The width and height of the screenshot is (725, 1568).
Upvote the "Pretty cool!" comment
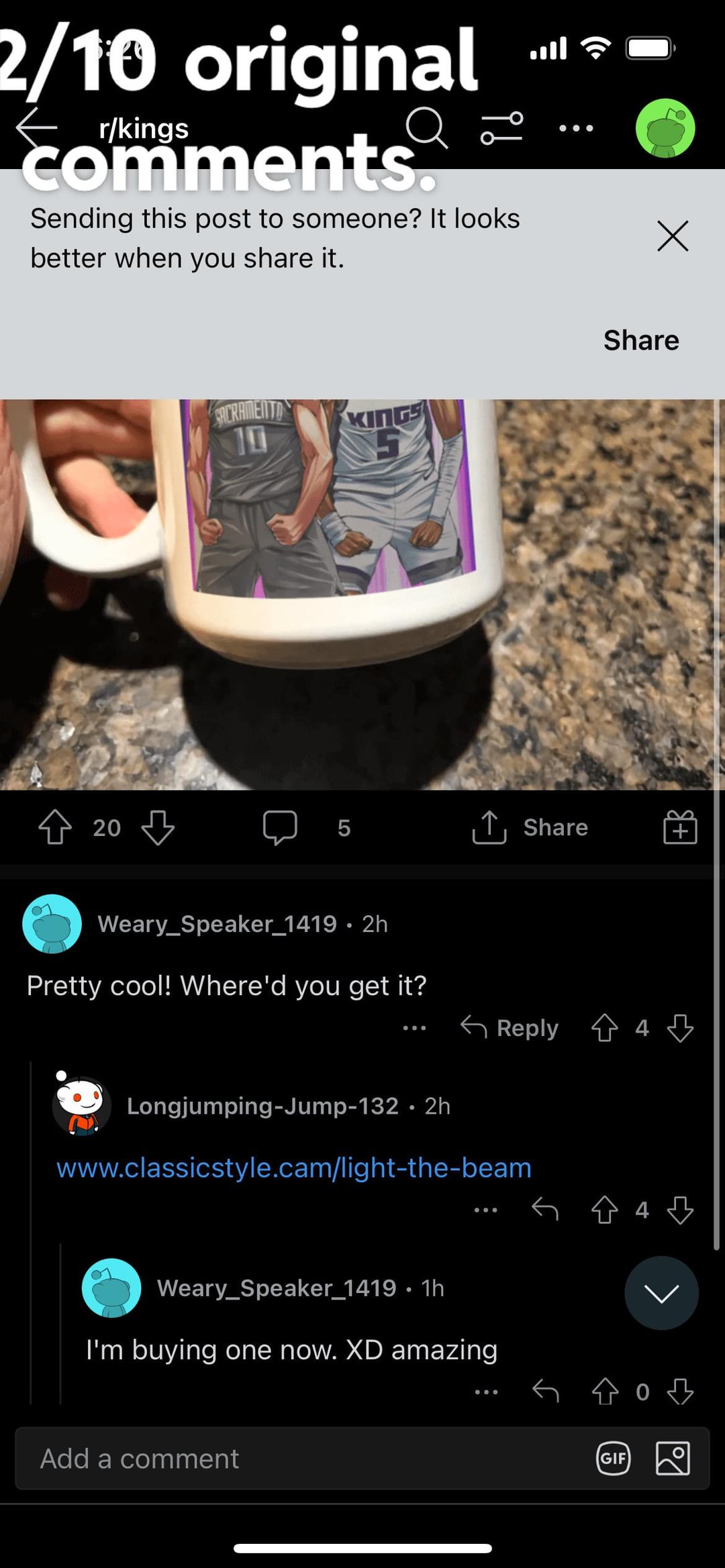[604, 1028]
